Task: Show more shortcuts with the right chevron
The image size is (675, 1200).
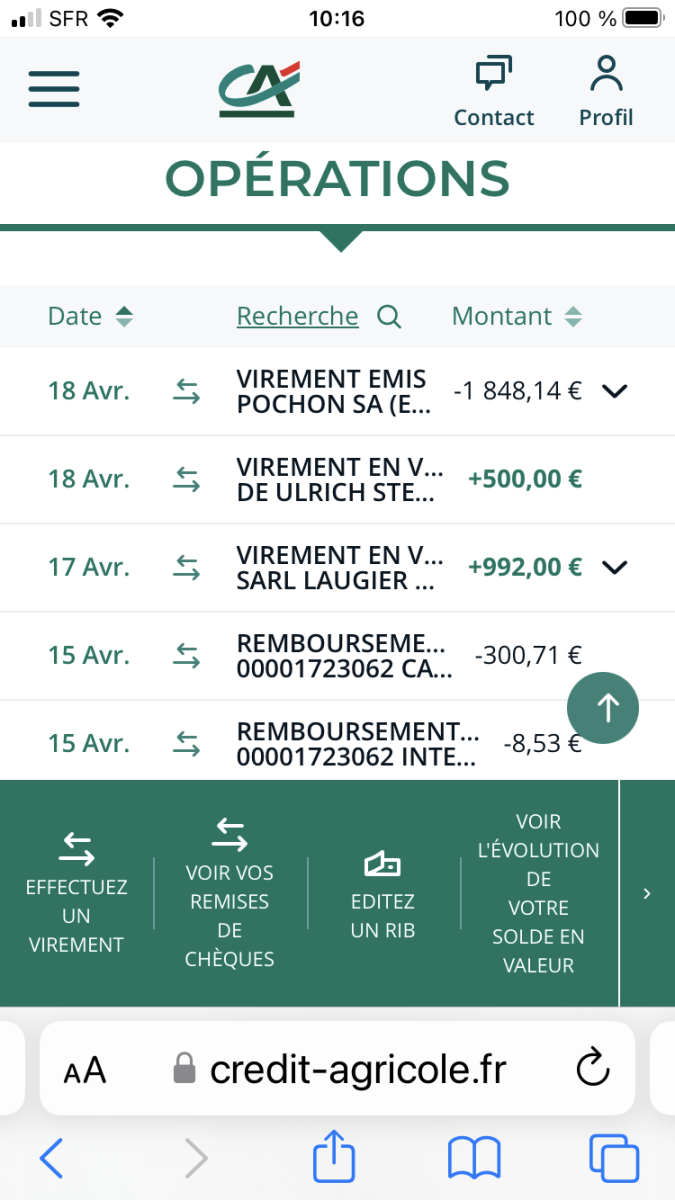Action: (x=647, y=893)
